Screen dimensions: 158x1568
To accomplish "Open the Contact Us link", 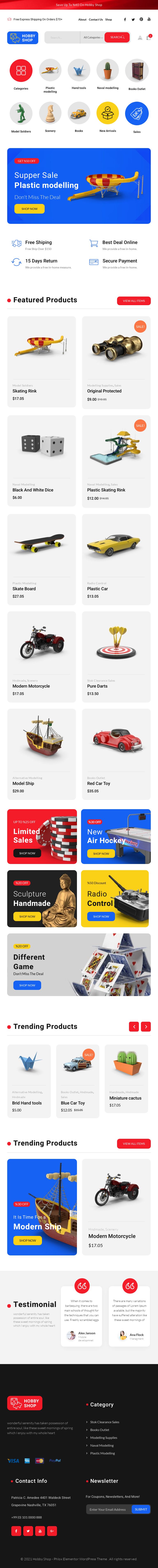I will point(96,20).
